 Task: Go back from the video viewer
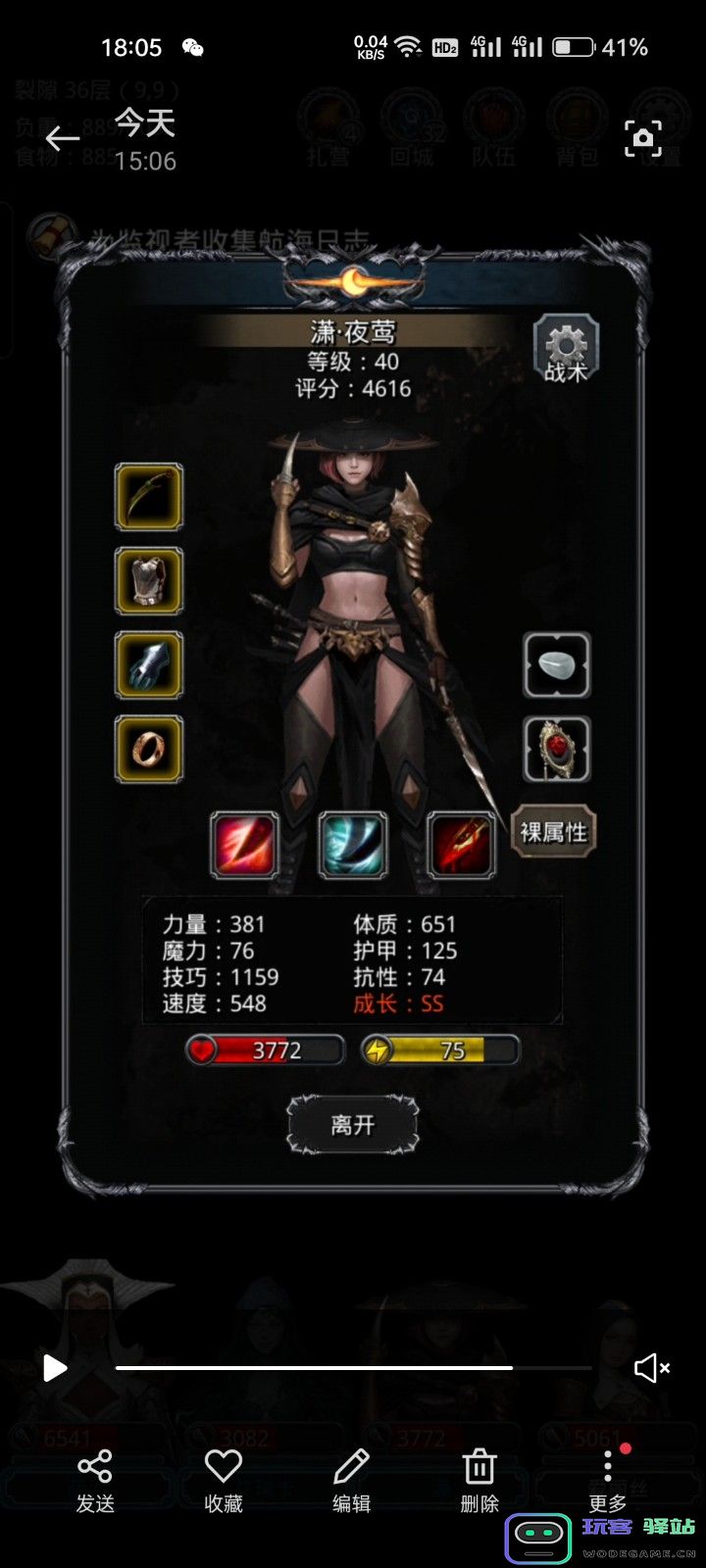[63, 138]
